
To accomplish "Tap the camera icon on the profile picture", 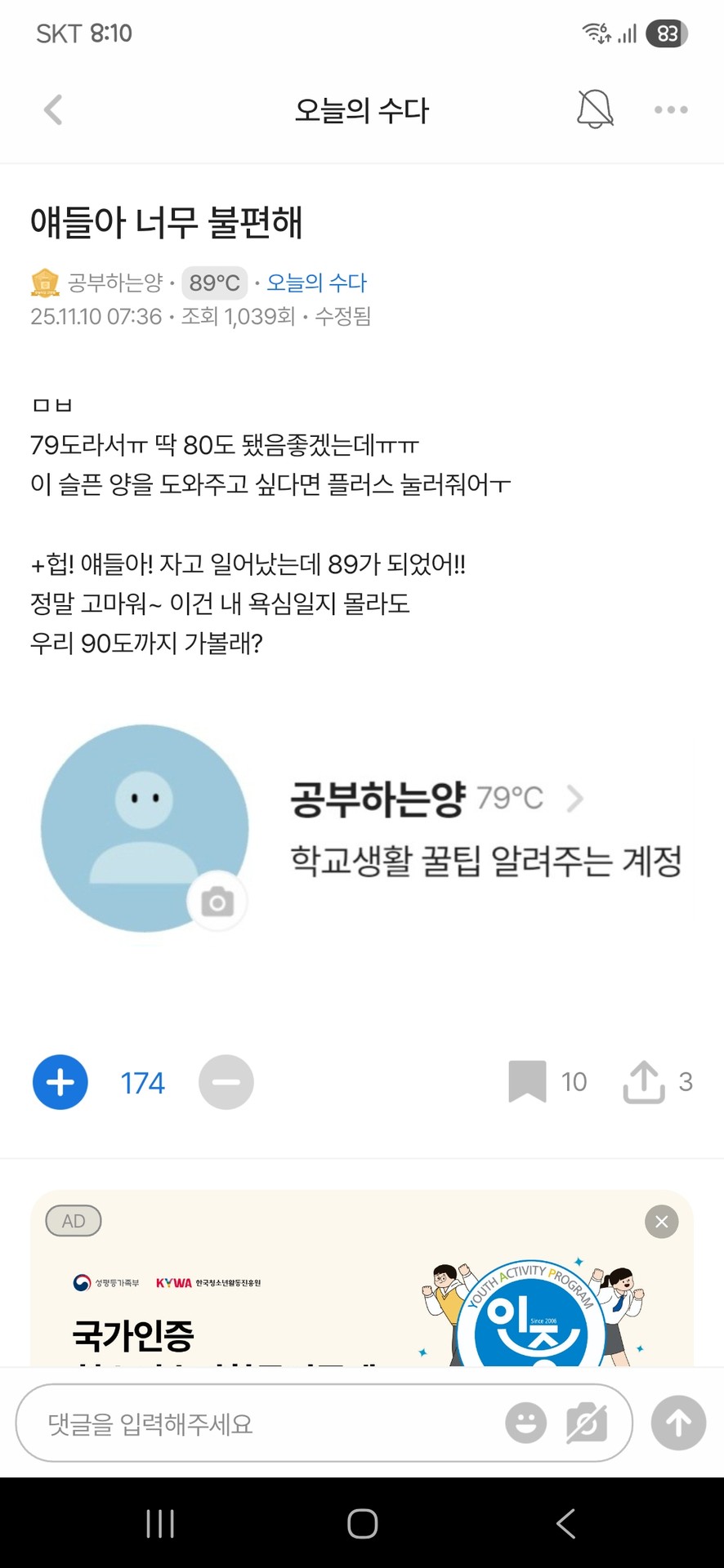I will (x=216, y=901).
